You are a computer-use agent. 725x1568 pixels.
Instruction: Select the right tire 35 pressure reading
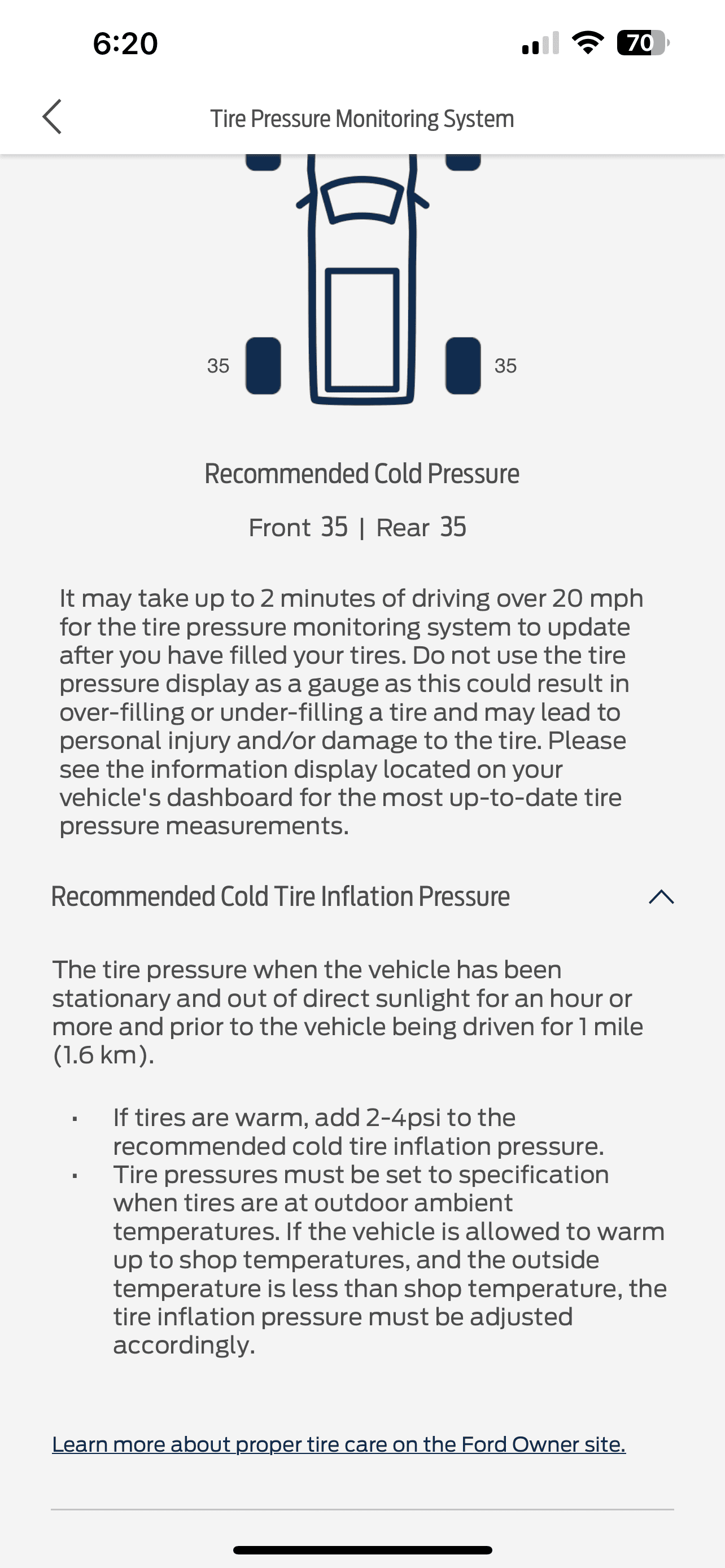coord(506,366)
